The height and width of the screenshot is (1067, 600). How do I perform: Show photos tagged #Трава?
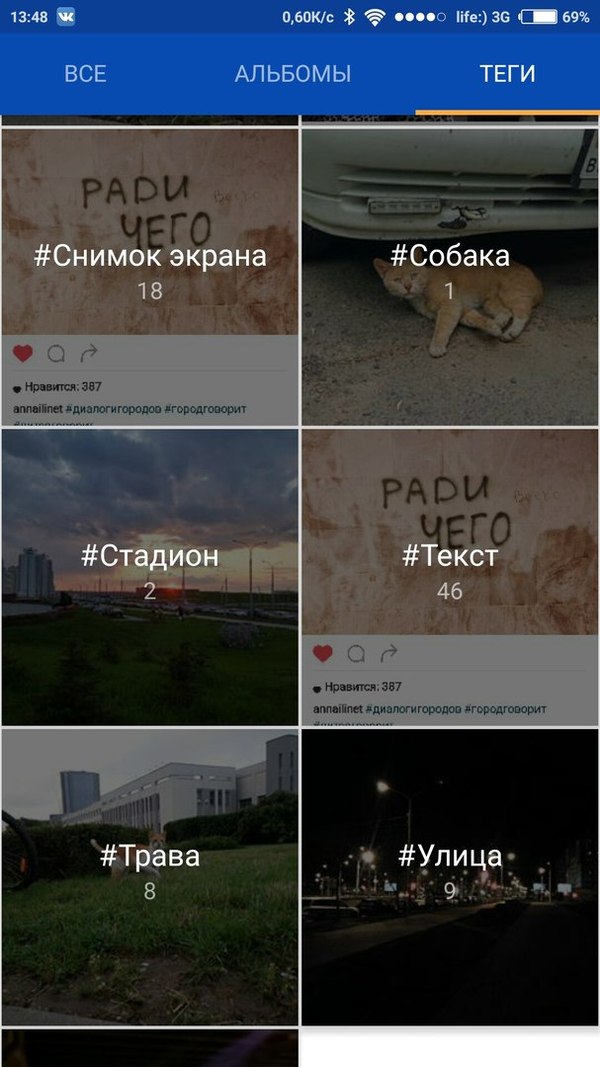(x=150, y=875)
